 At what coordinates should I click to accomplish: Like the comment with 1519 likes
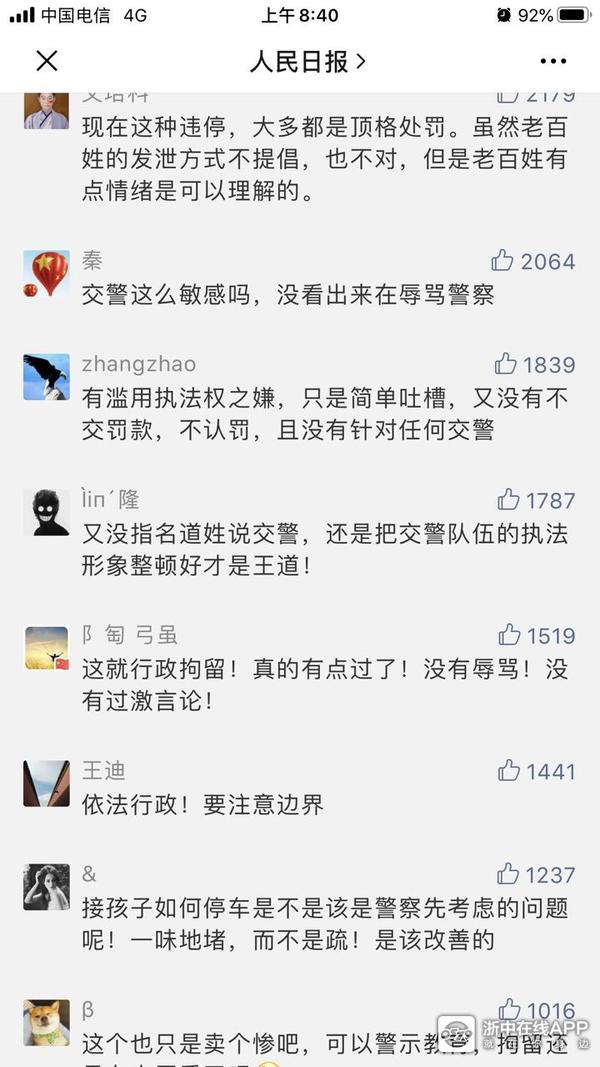coord(509,634)
